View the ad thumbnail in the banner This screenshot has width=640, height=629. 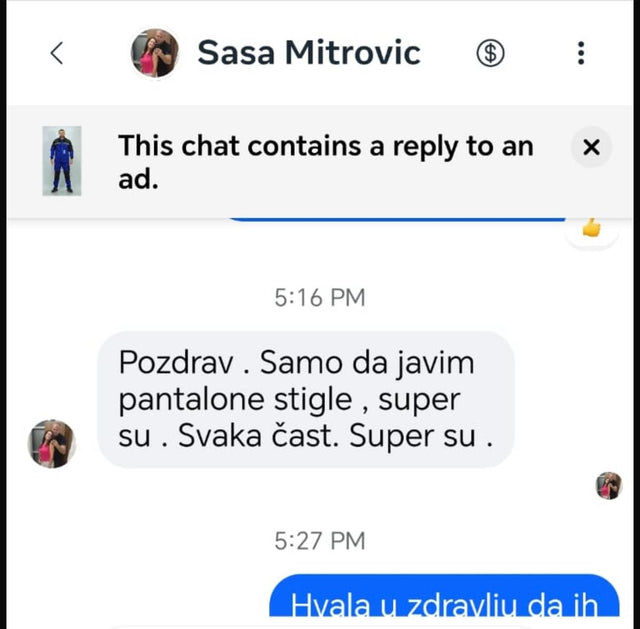pyautogui.click(x=62, y=160)
